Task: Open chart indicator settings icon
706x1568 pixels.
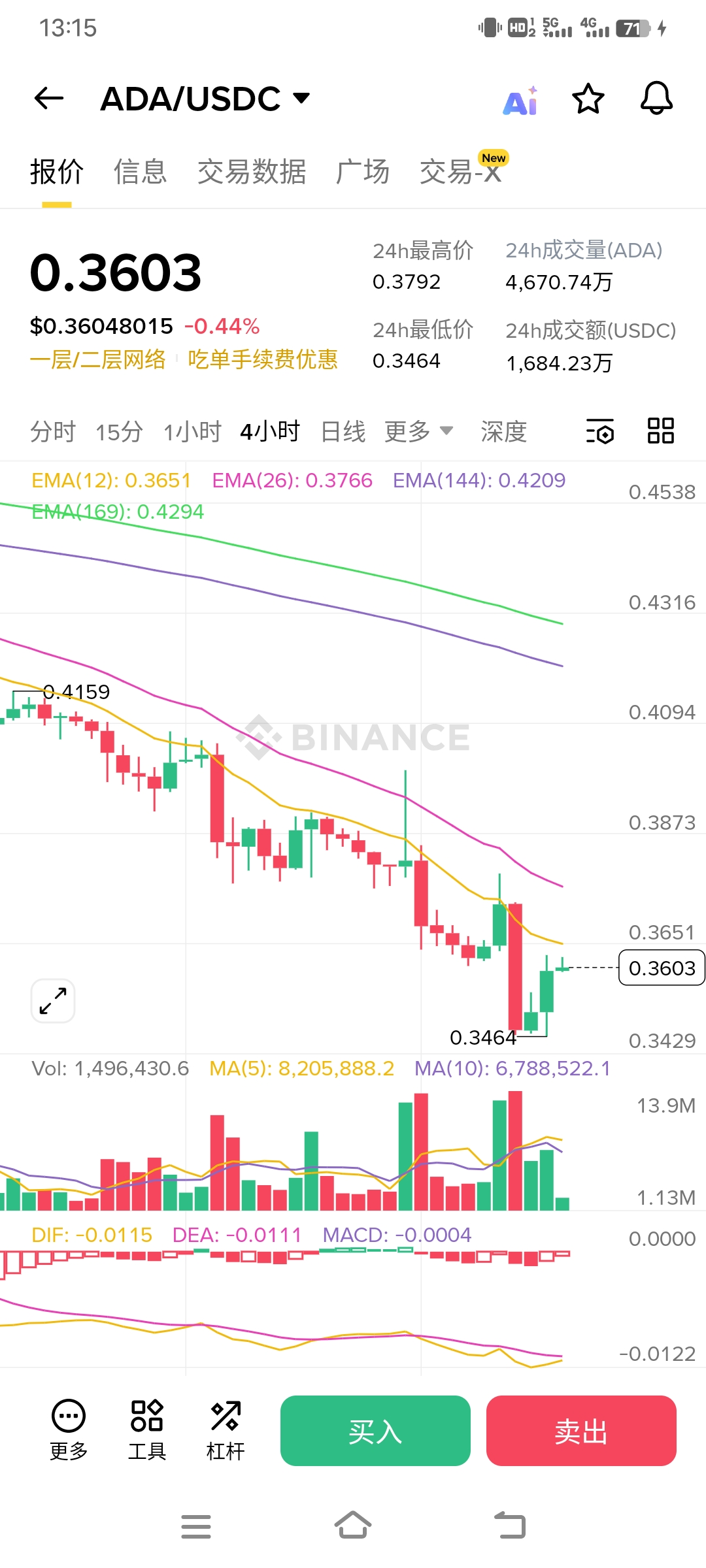Action: click(600, 432)
